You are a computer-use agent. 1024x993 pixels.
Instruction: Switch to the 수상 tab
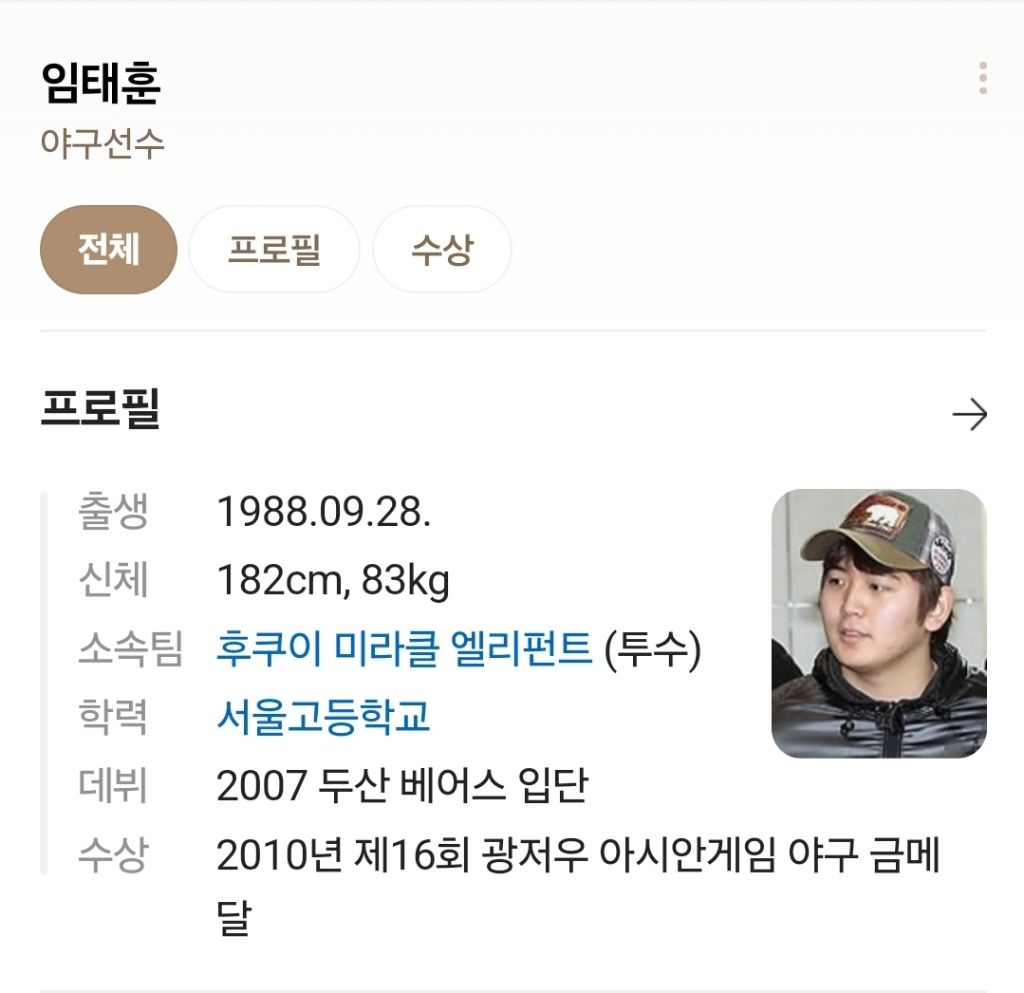pos(442,249)
